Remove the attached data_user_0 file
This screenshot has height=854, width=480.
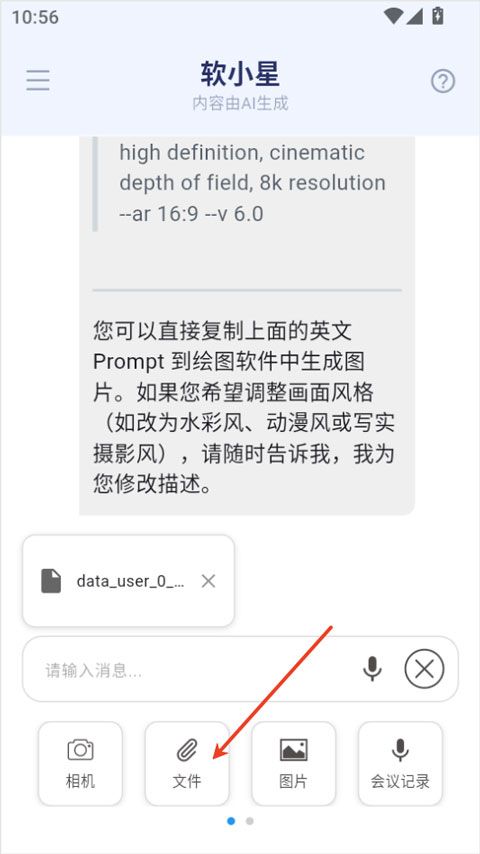coord(208,581)
